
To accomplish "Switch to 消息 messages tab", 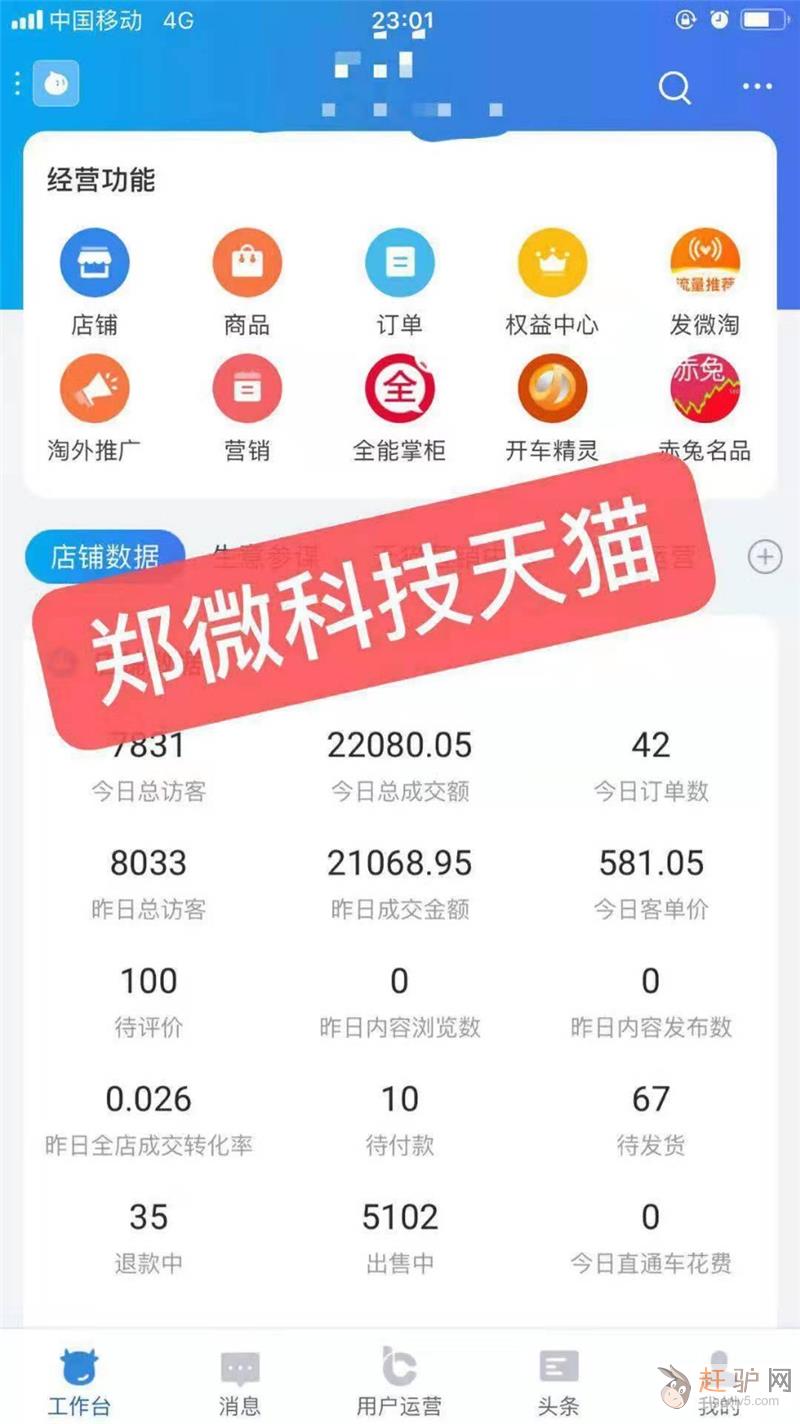I will pyautogui.click(x=239, y=1381).
